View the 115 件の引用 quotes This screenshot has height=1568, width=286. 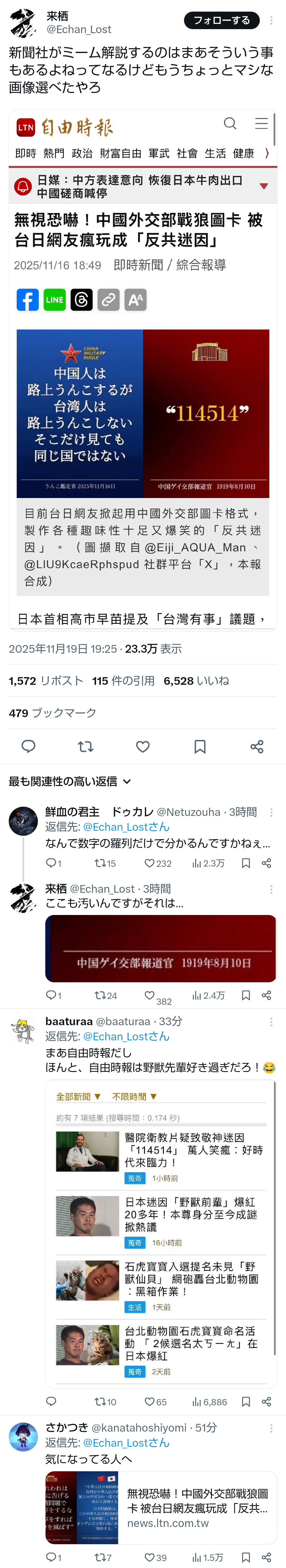pos(123,681)
